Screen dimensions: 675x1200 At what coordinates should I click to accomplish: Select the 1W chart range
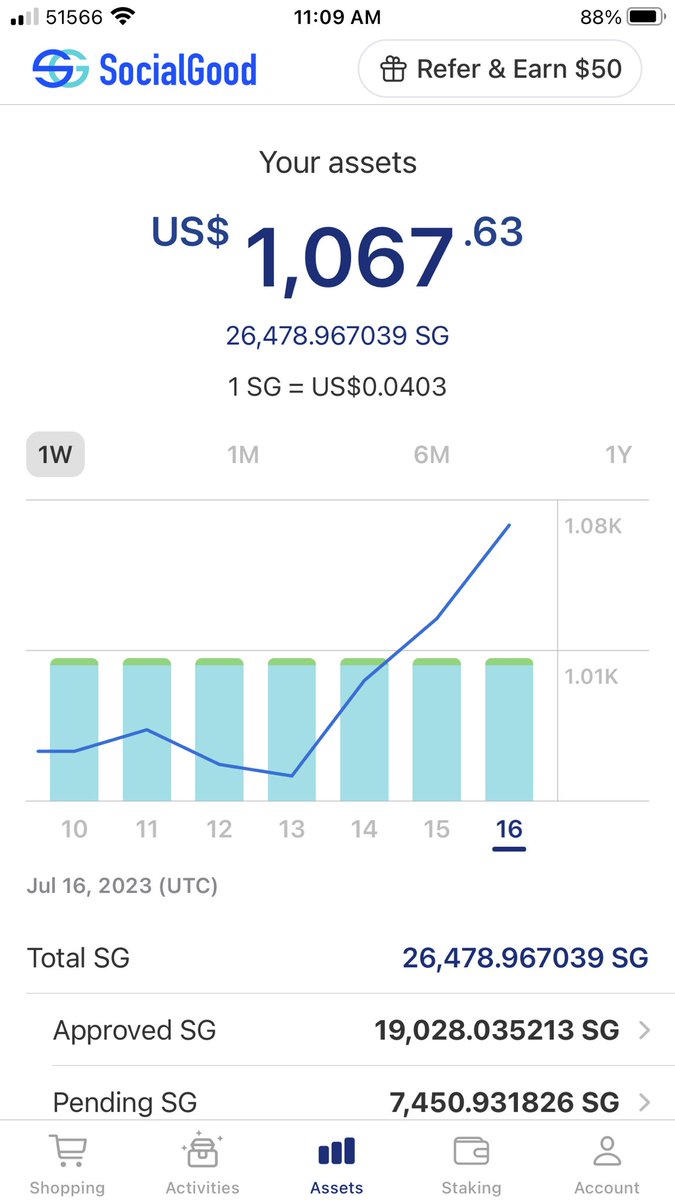pos(55,455)
